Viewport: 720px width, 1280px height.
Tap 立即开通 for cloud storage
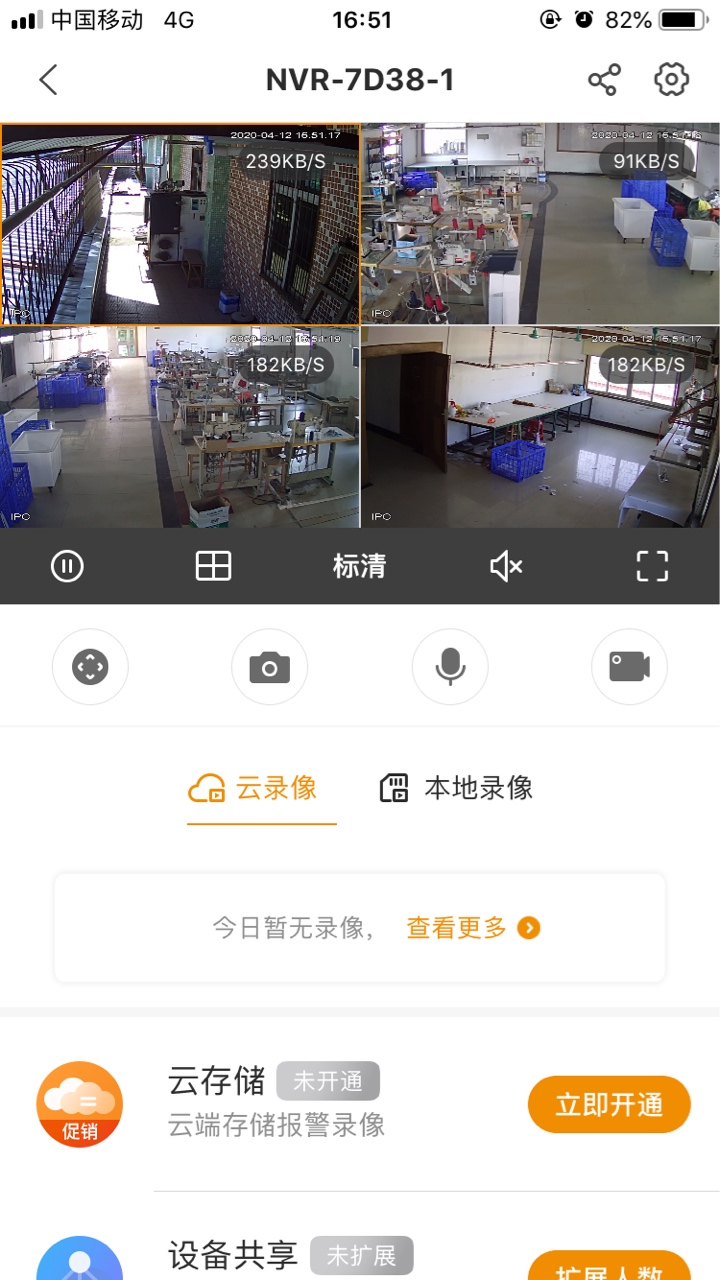pos(609,1105)
